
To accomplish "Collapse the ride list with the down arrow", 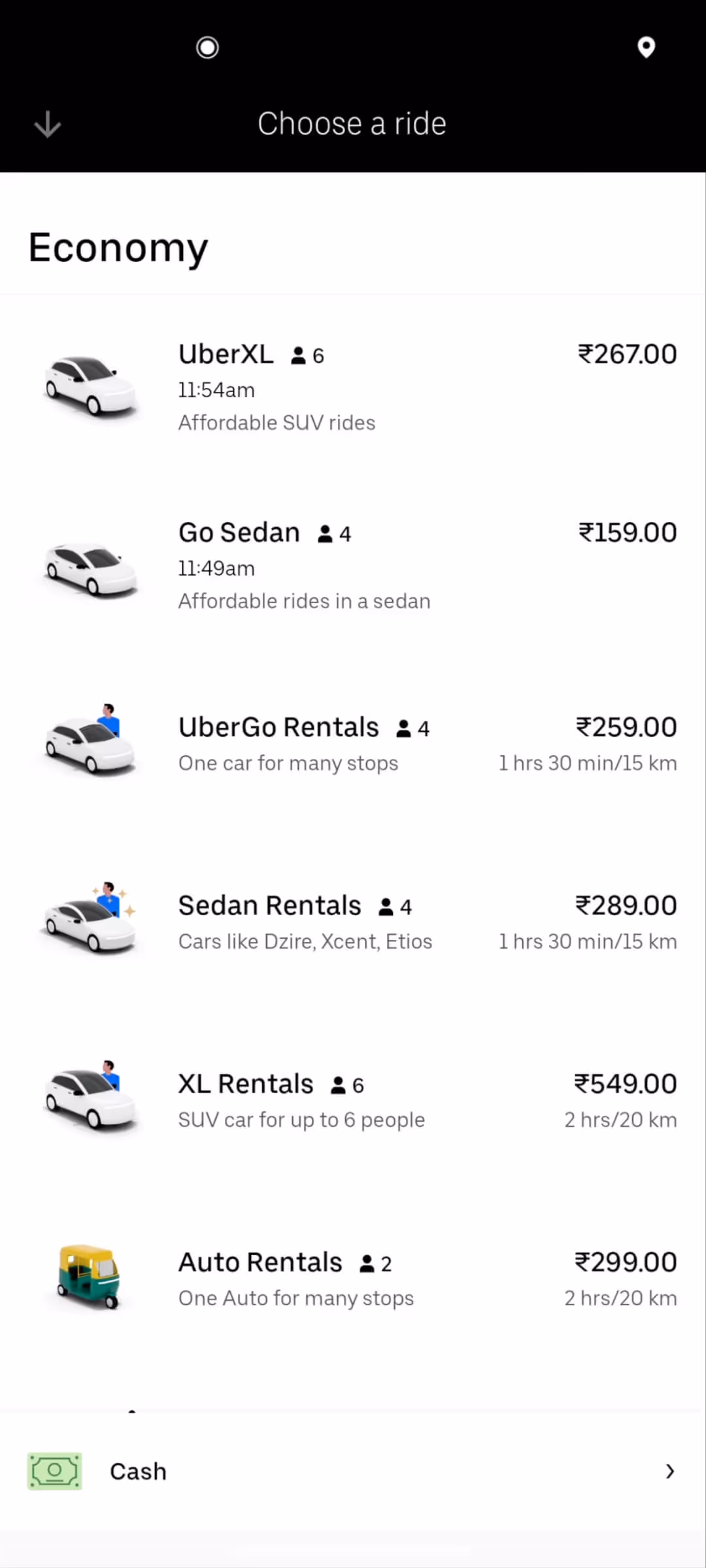I will point(48,124).
